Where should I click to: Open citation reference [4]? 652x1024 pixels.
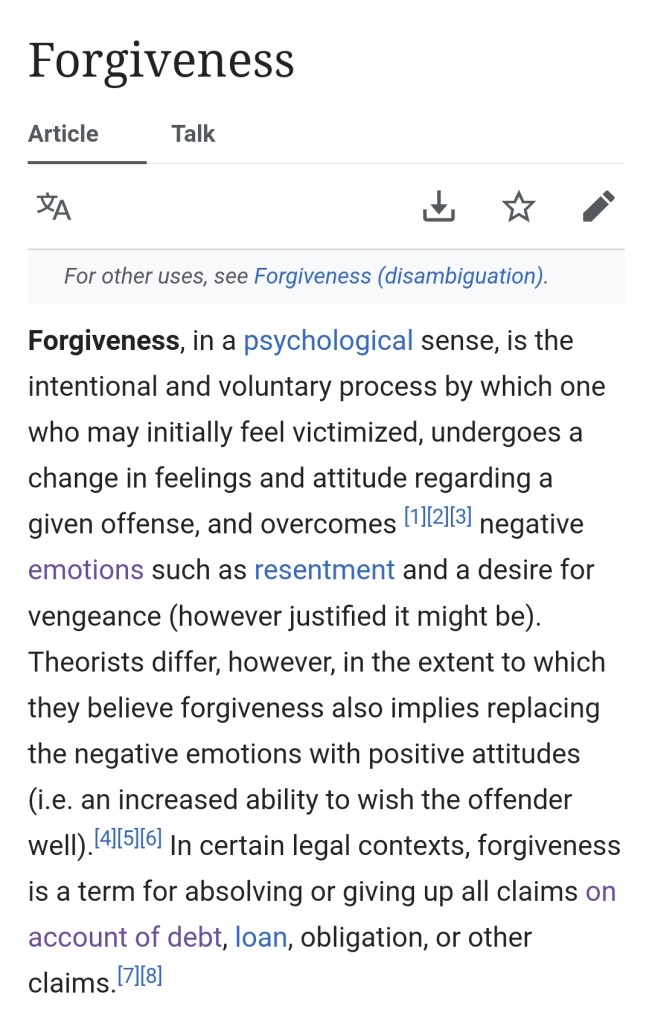[x=104, y=840]
